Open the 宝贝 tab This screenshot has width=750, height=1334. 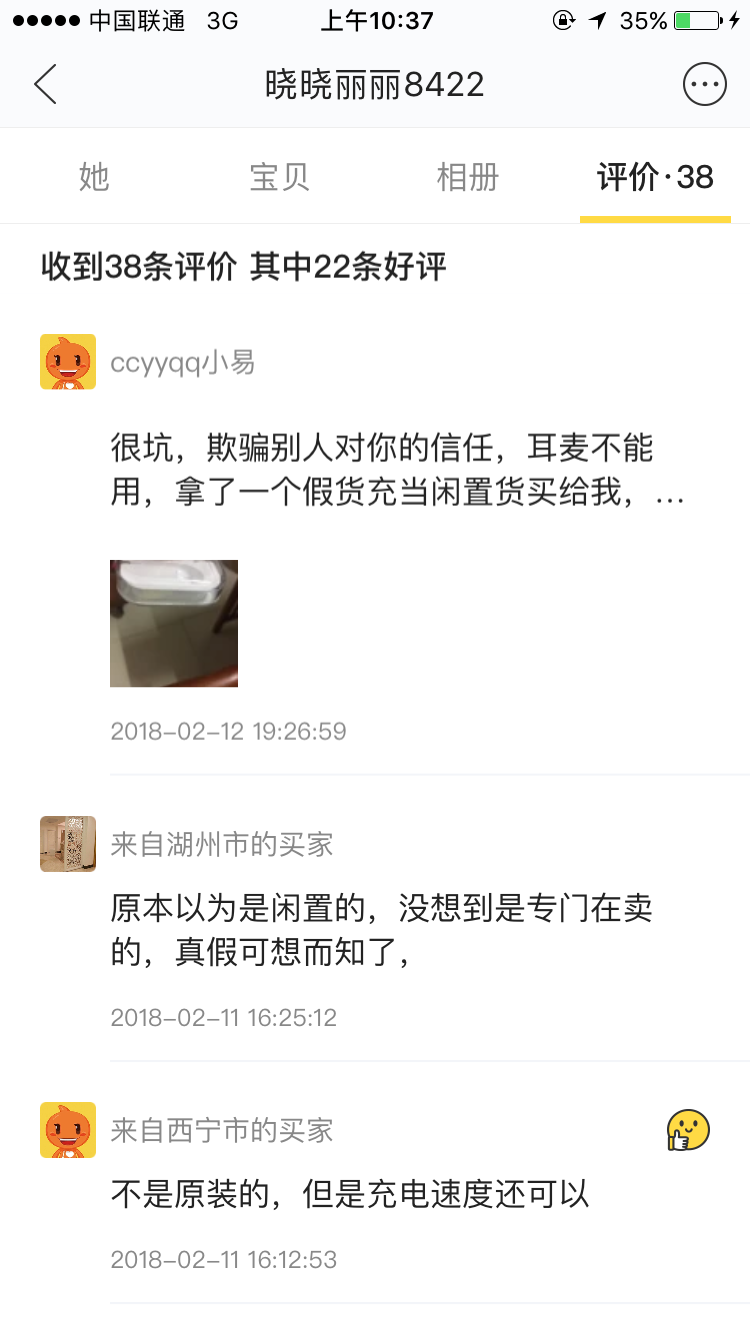(280, 175)
